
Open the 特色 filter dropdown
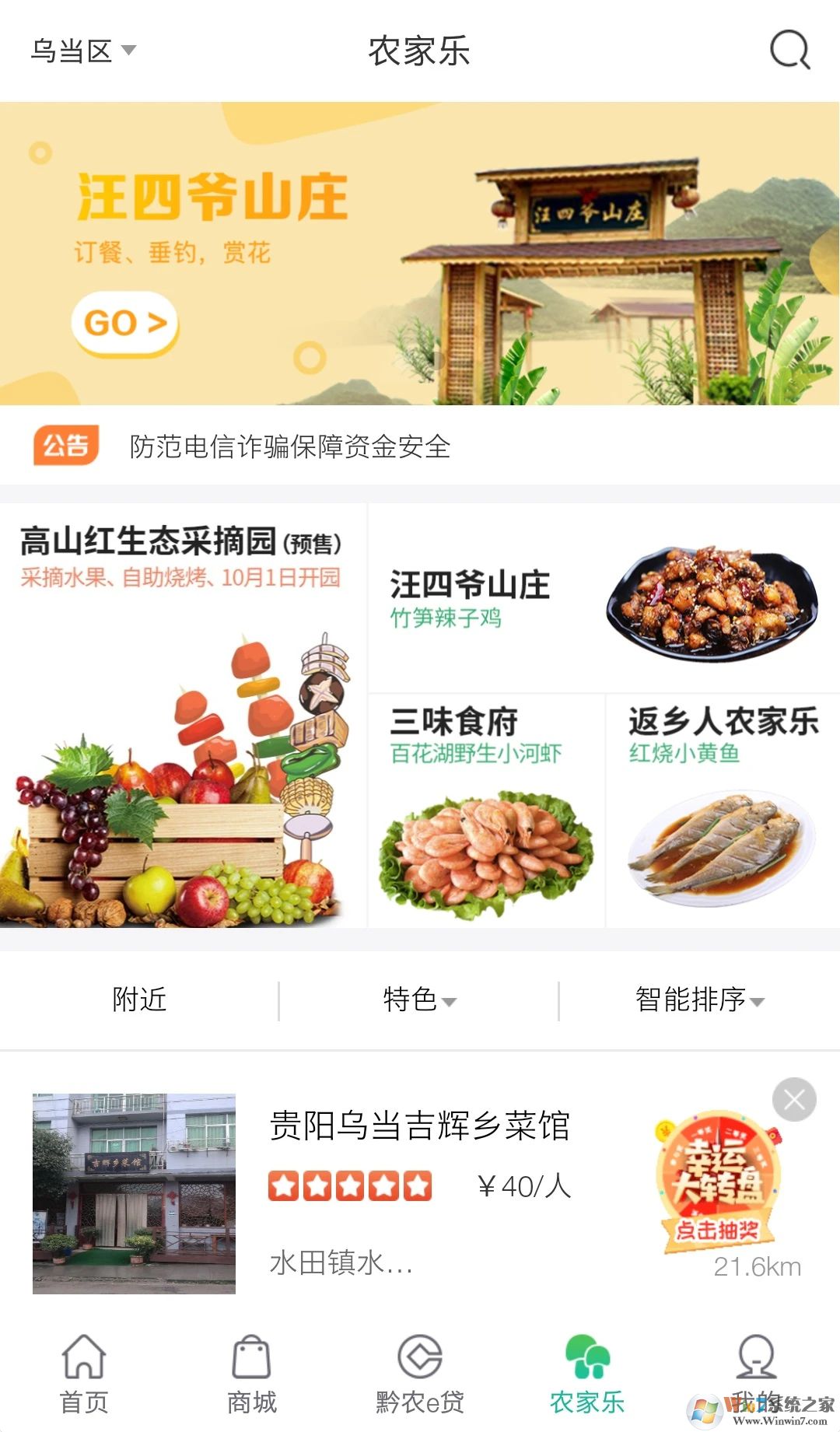coord(420,1002)
